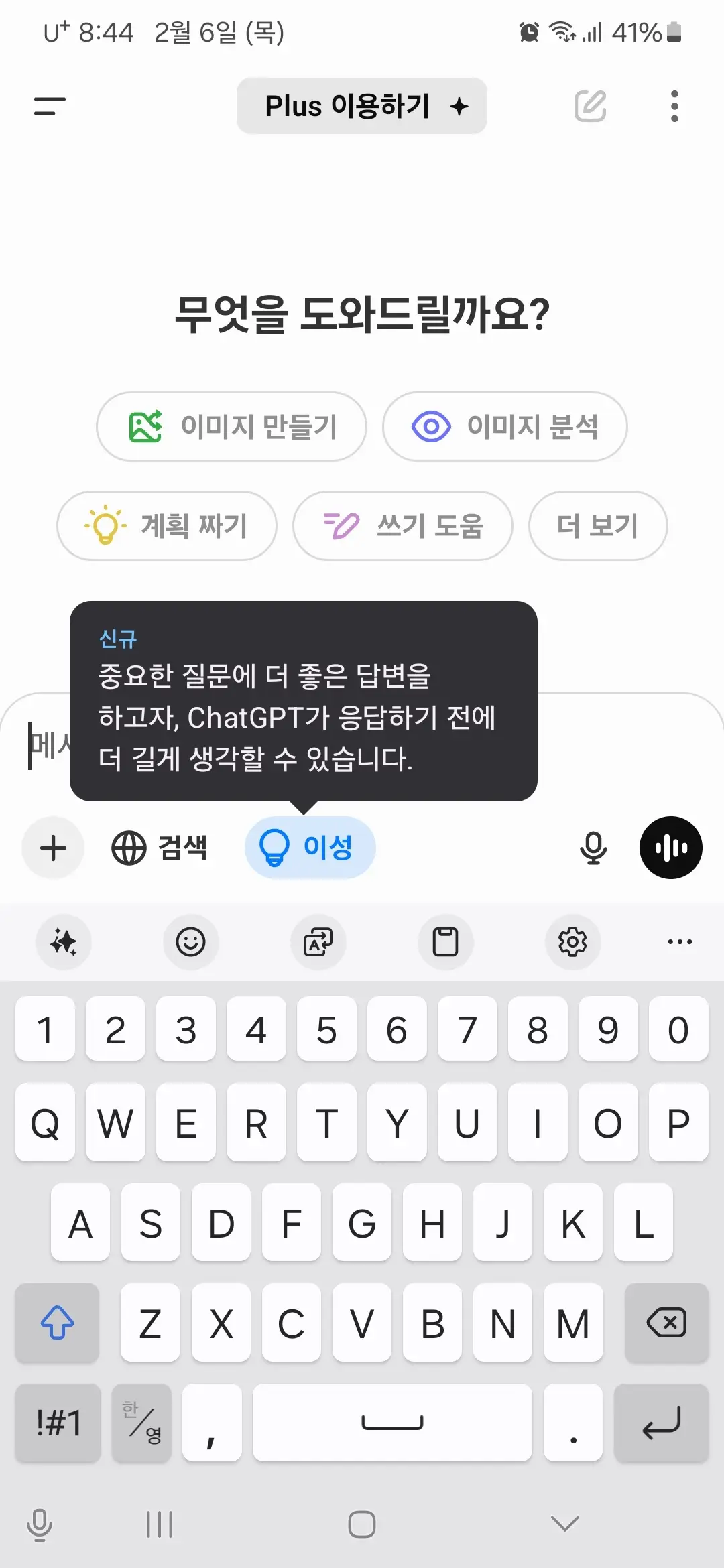Toggle shift on the keyboard
Screen dimensions: 724x1568
click(56, 1323)
